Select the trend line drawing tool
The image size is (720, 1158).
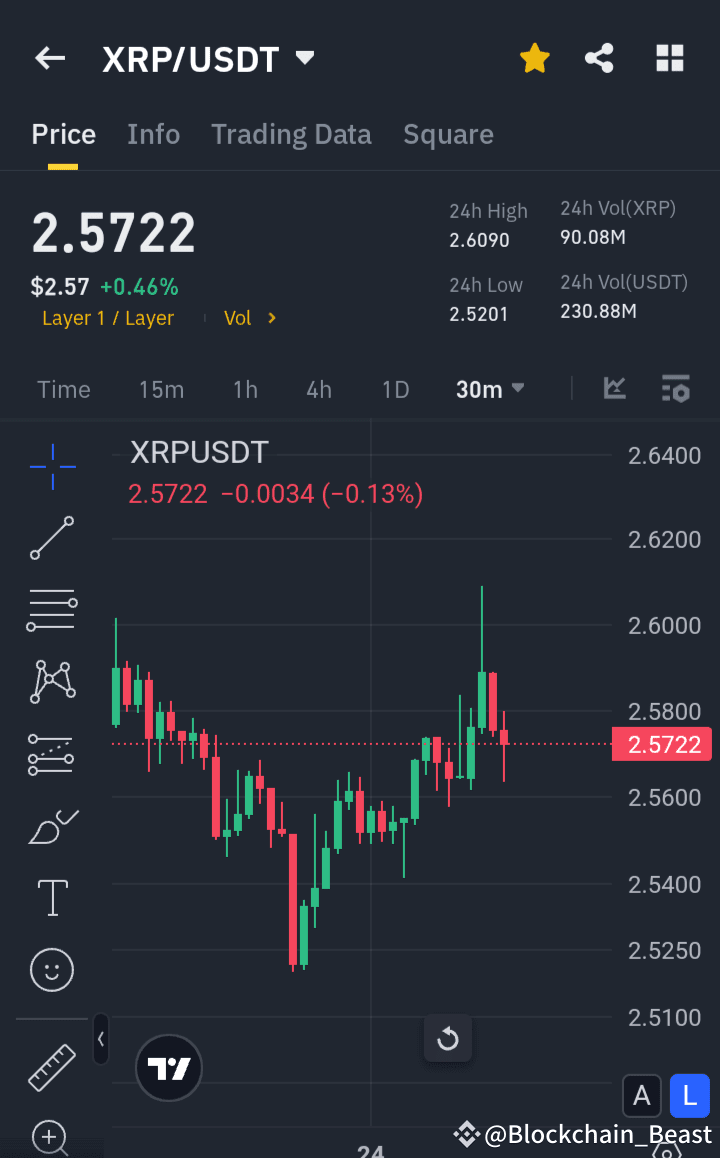click(x=51, y=538)
